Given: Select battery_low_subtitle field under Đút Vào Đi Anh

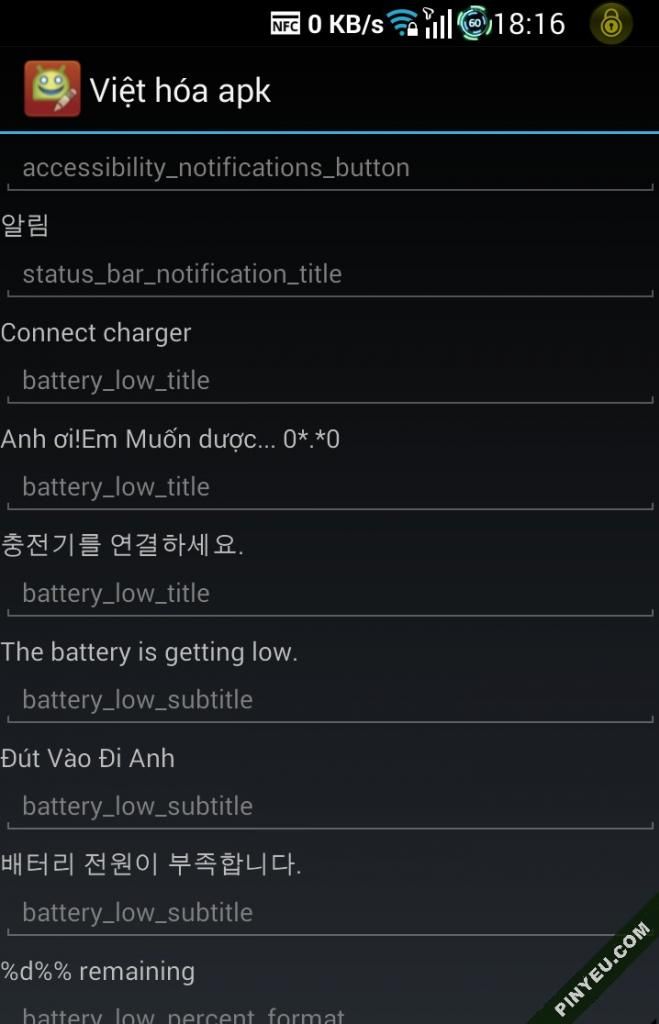Looking at the screenshot, I should tap(329, 806).
